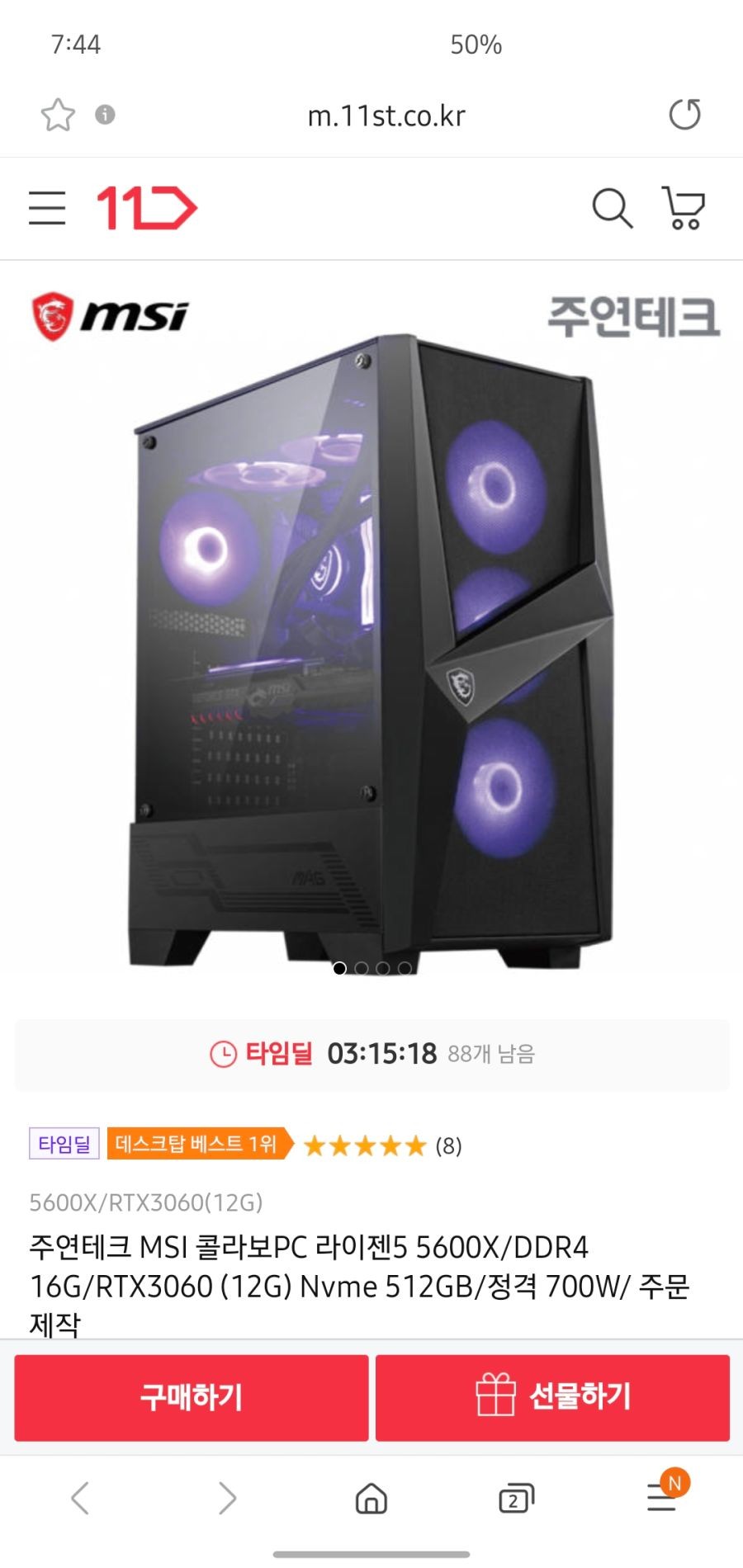Viewport: 743px width, 1568px height.
Task: Go back in the browser
Action: 80,1498
